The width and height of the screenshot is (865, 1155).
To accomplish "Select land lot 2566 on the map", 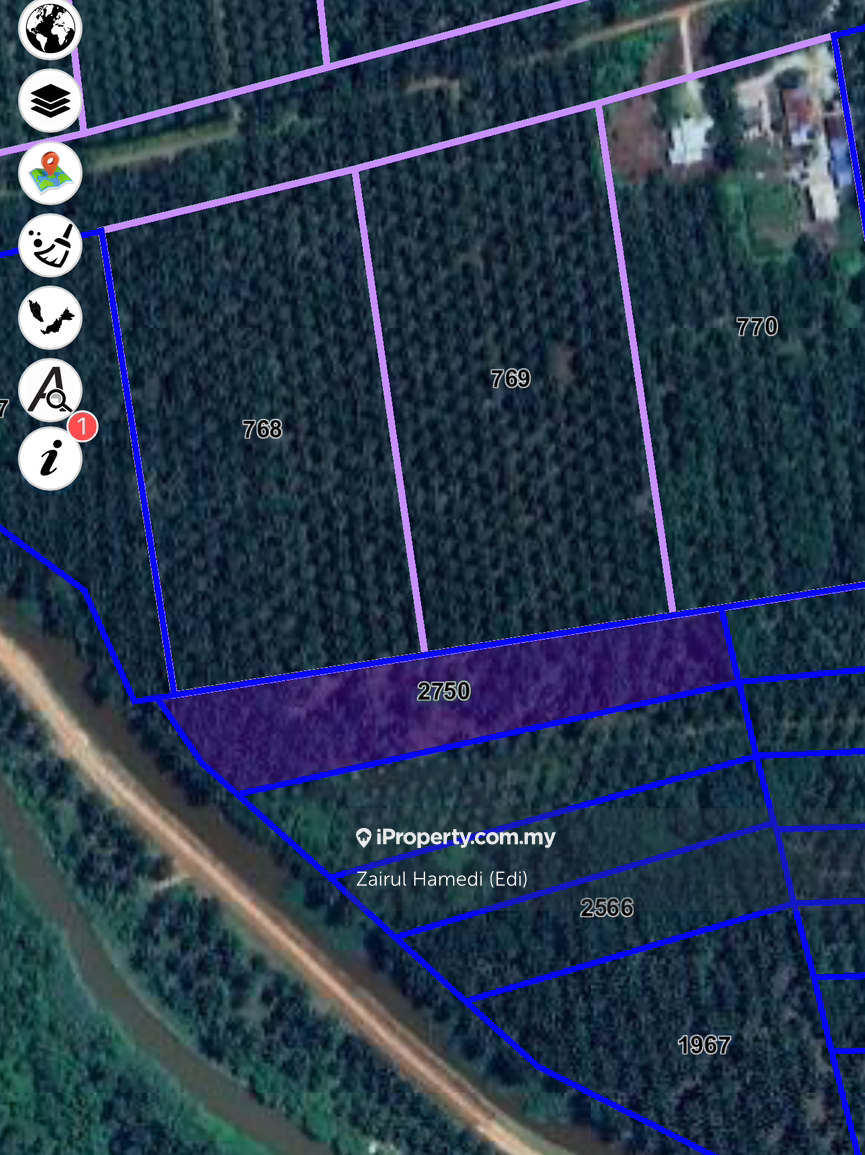I will [x=606, y=908].
